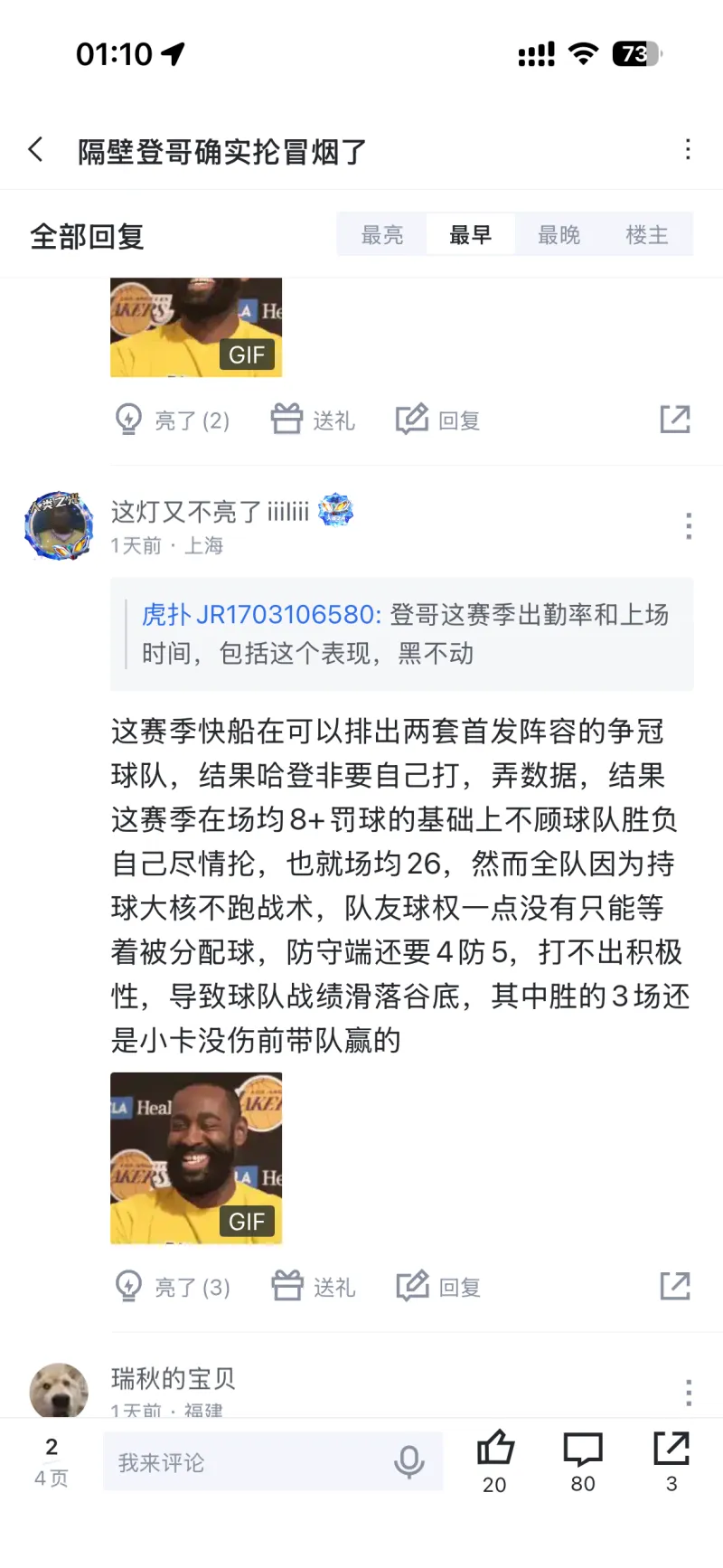Send a gift to 这灯又不亮了iiiiiii's reply
The image size is (723, 1568).
click(x=314, y=1286)
